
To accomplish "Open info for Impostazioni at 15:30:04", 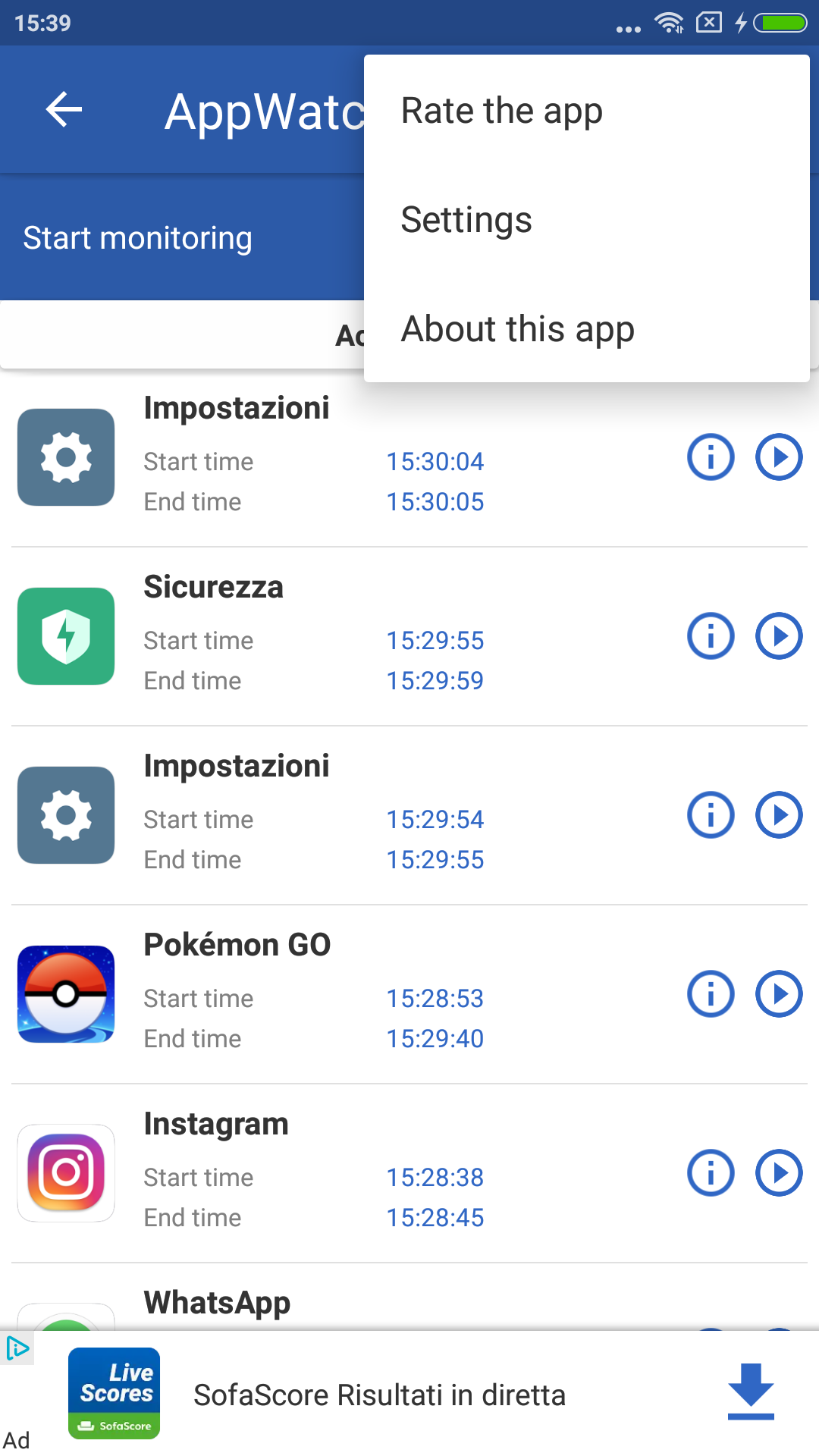I will click(711, 457).
